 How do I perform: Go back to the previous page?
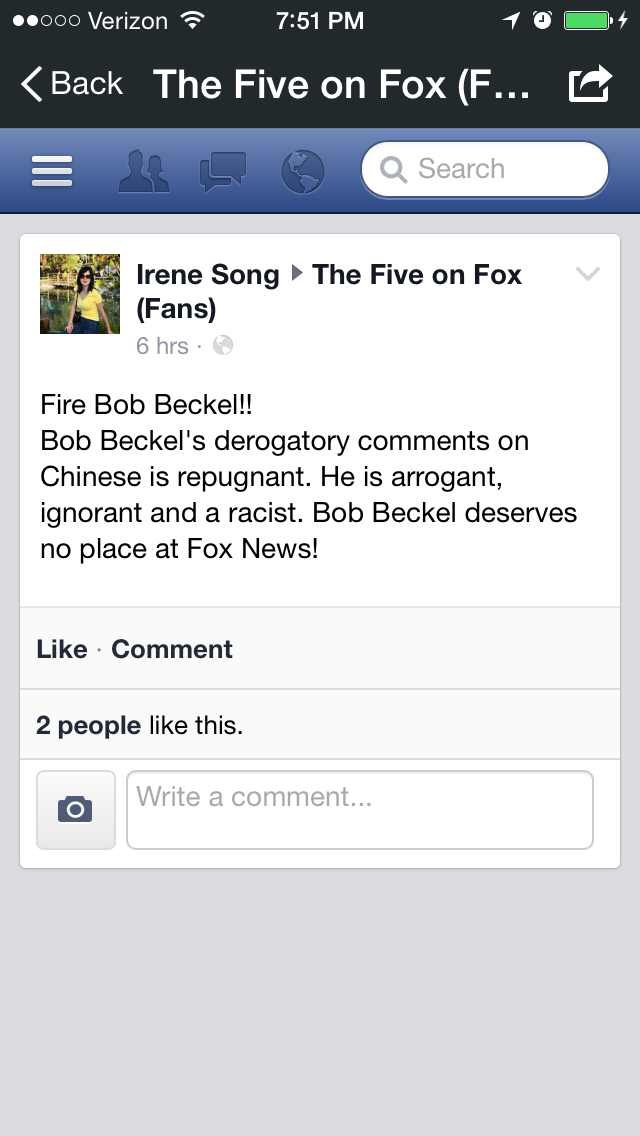click(72, 84)
